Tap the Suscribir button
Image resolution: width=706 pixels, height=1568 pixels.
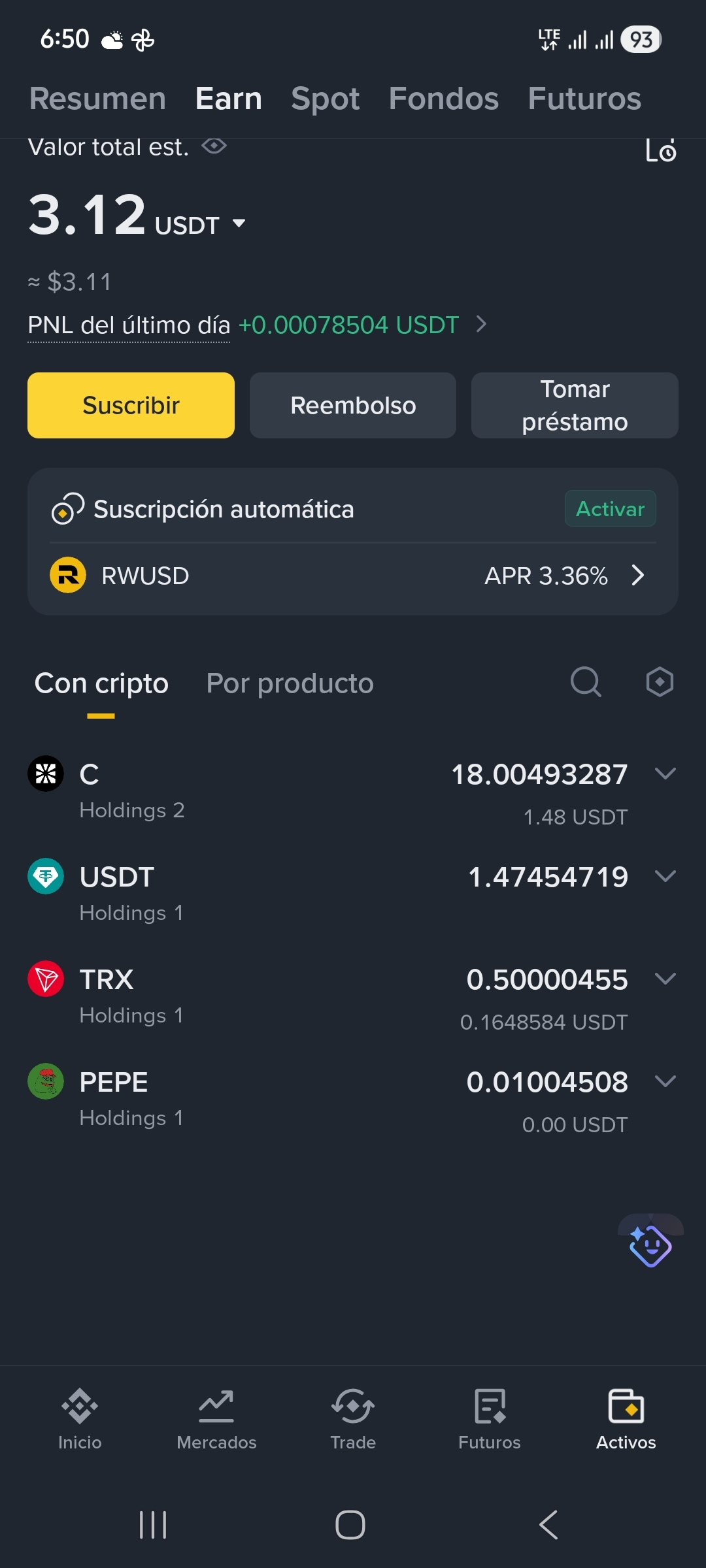[131, 405]
